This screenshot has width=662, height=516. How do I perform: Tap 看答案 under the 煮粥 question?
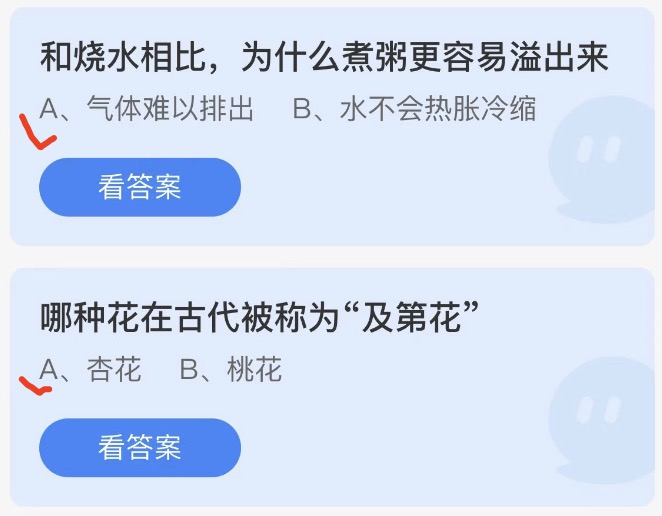(140, 187)
